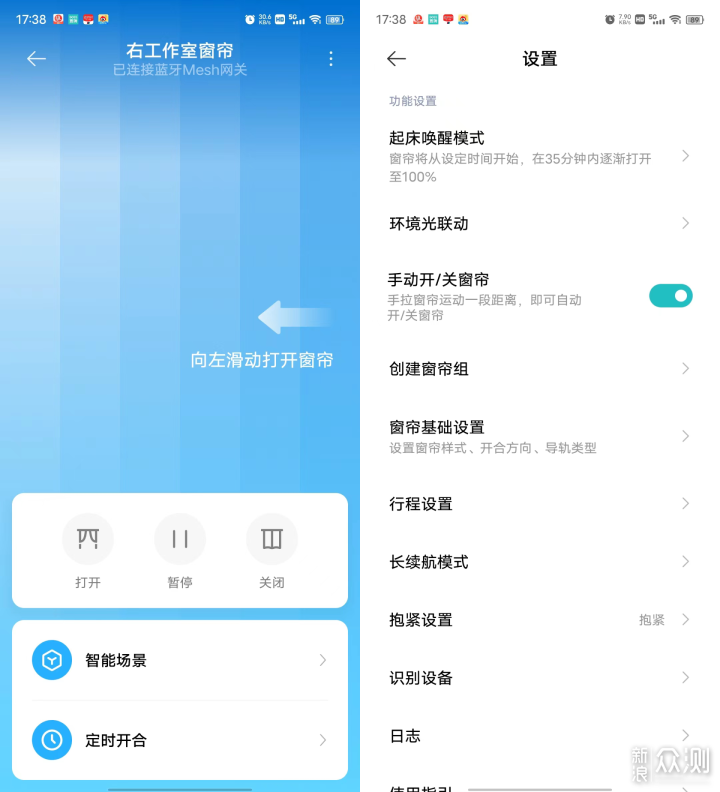Open 创建窗帘组

pos(539,369)
